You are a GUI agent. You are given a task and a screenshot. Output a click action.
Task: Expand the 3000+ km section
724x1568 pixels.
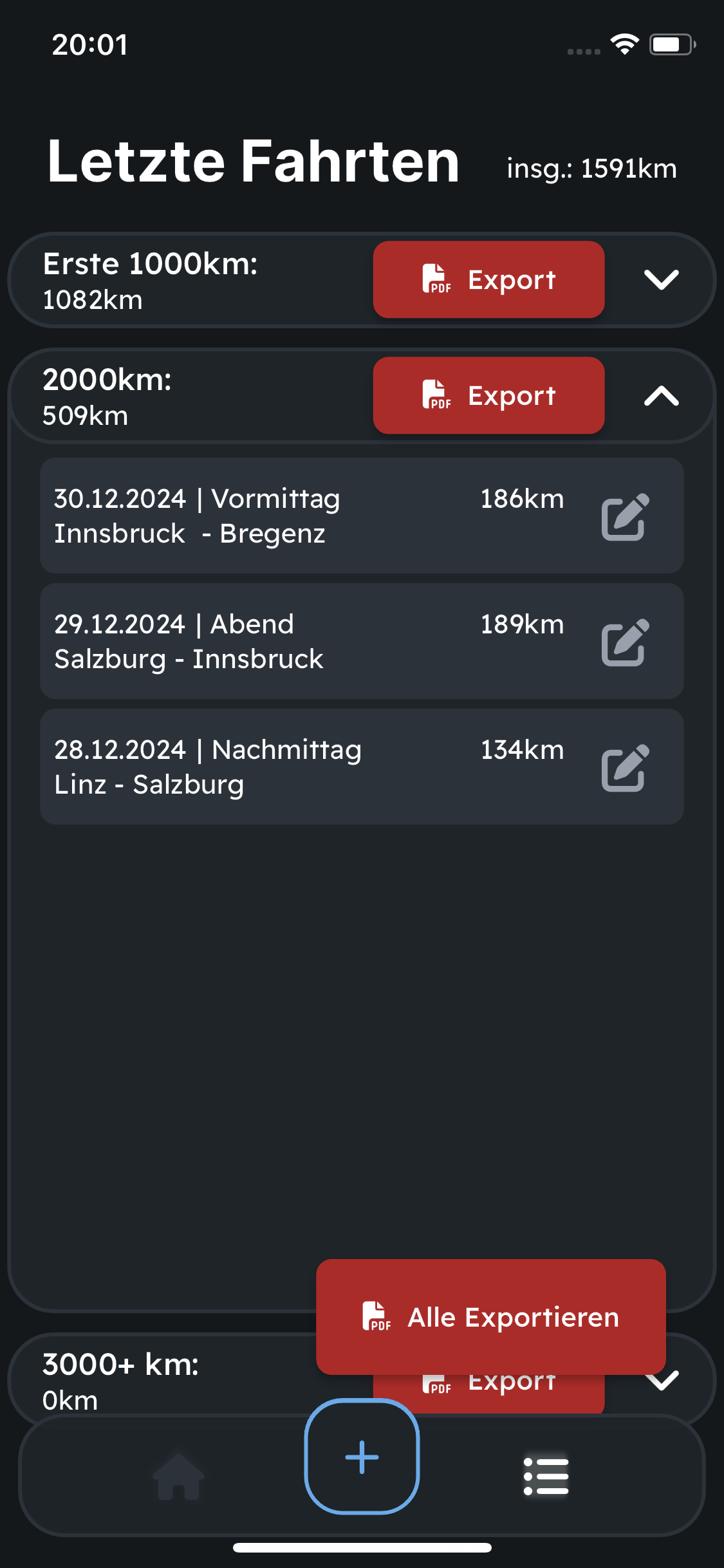(x=662, y=1381)
